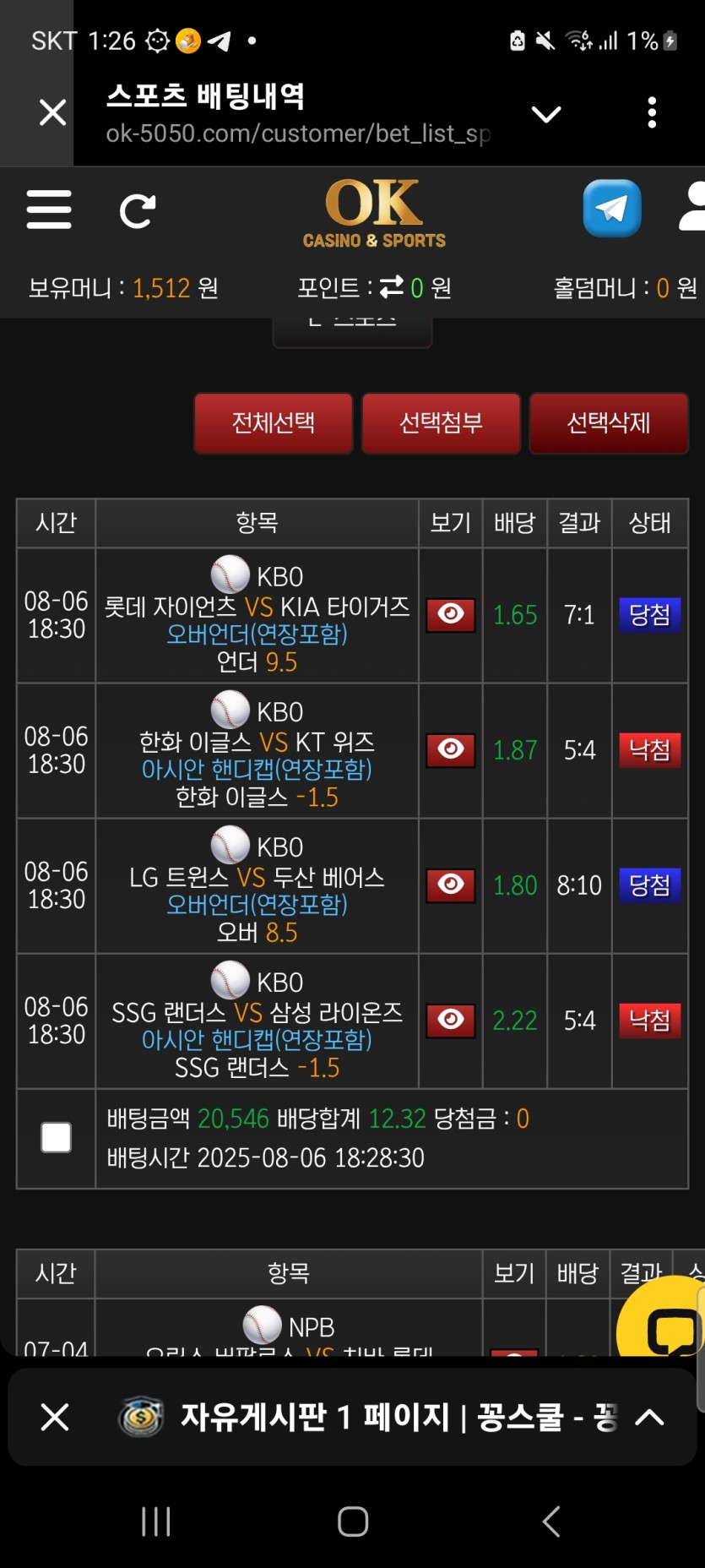Open the hamburger side menu

click(x=49, y=210)
